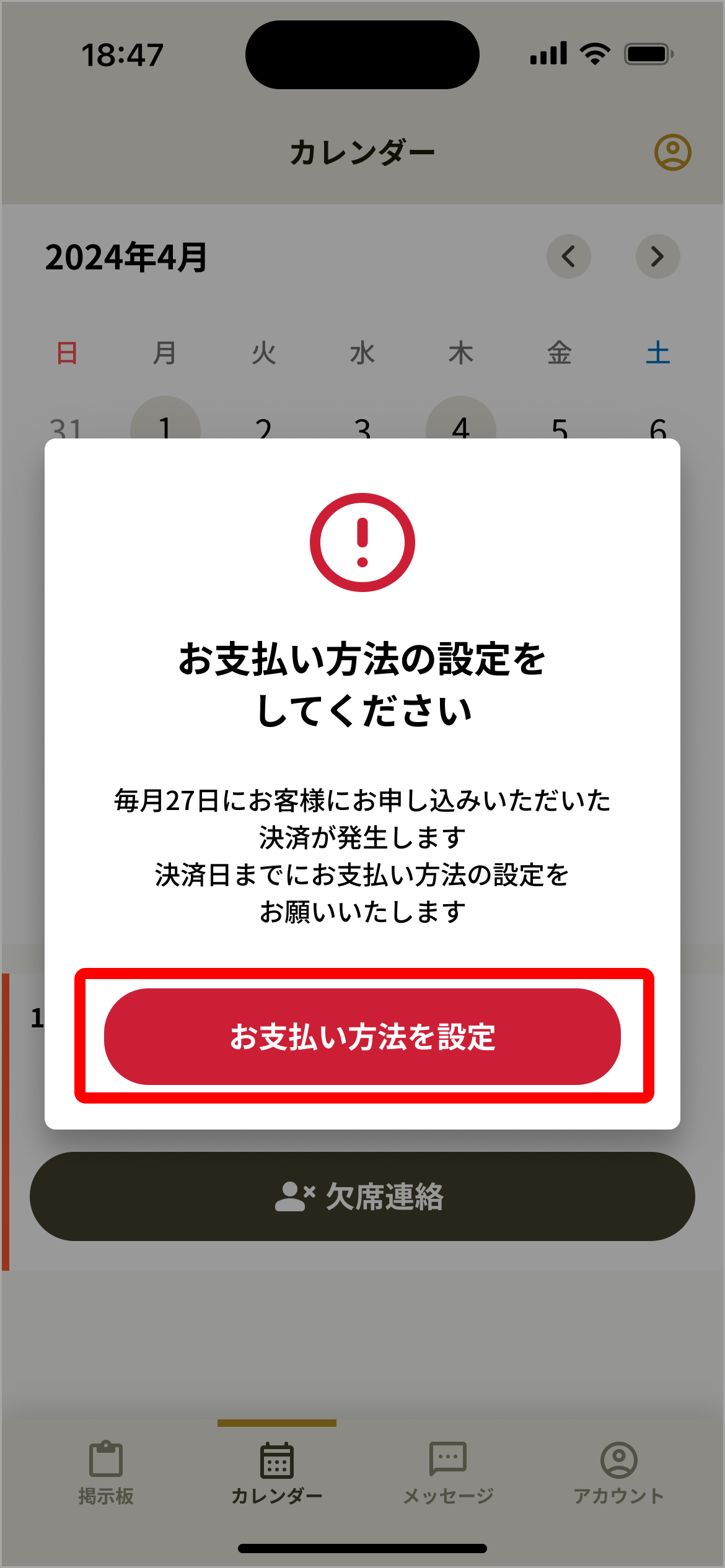Go to previous month with left chevron
Image resolution: width=725 pixels, height=1568 pixels.
568,256
